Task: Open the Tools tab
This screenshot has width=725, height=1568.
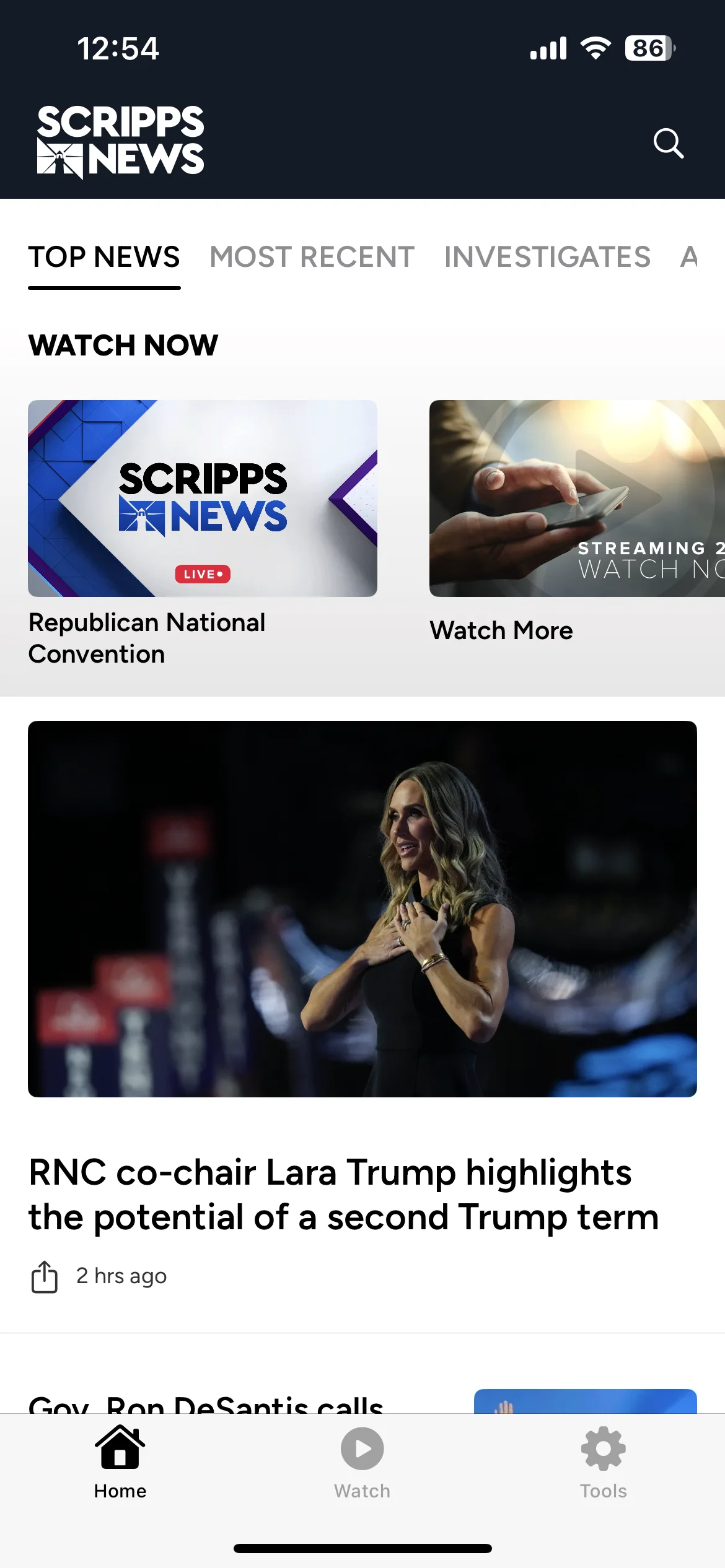Action: point(603,1463)
